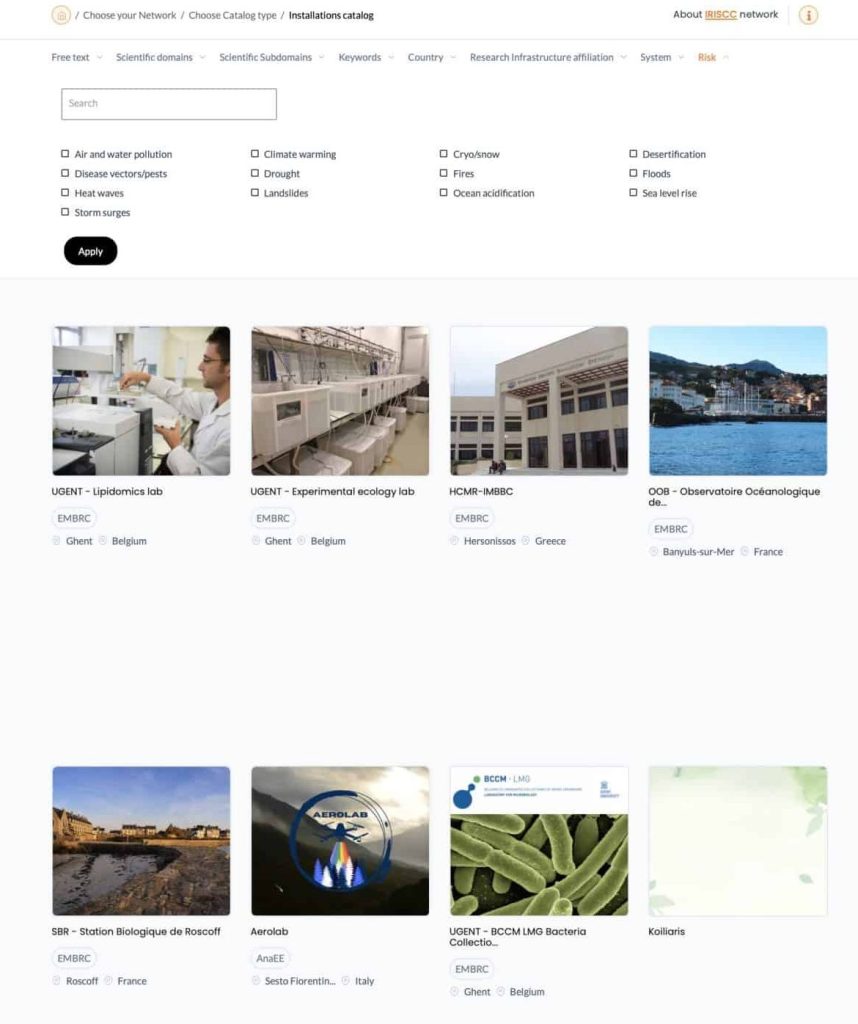
Task: Open the info icon next to IRISCC network
Action: (809, 15)
